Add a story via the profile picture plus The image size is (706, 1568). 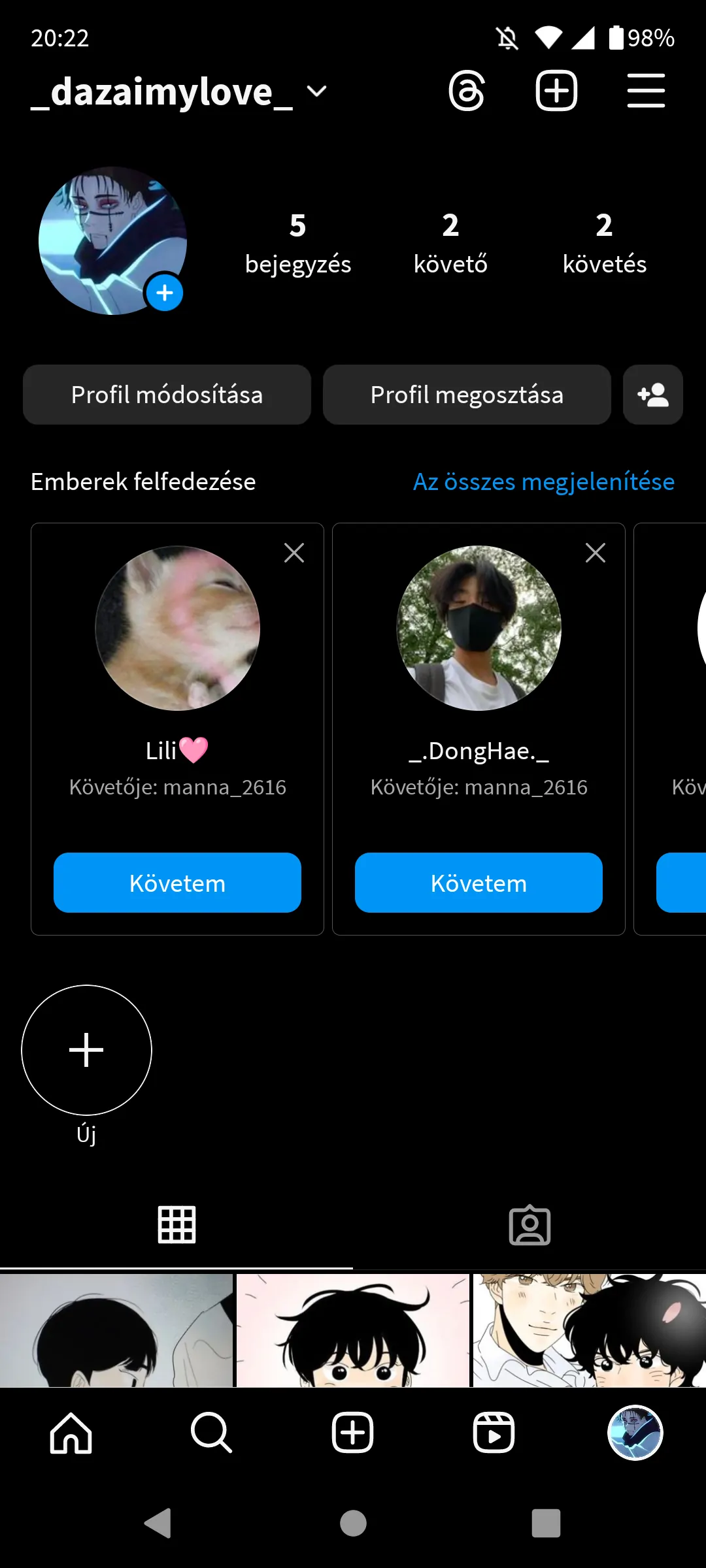coord(165,293)
